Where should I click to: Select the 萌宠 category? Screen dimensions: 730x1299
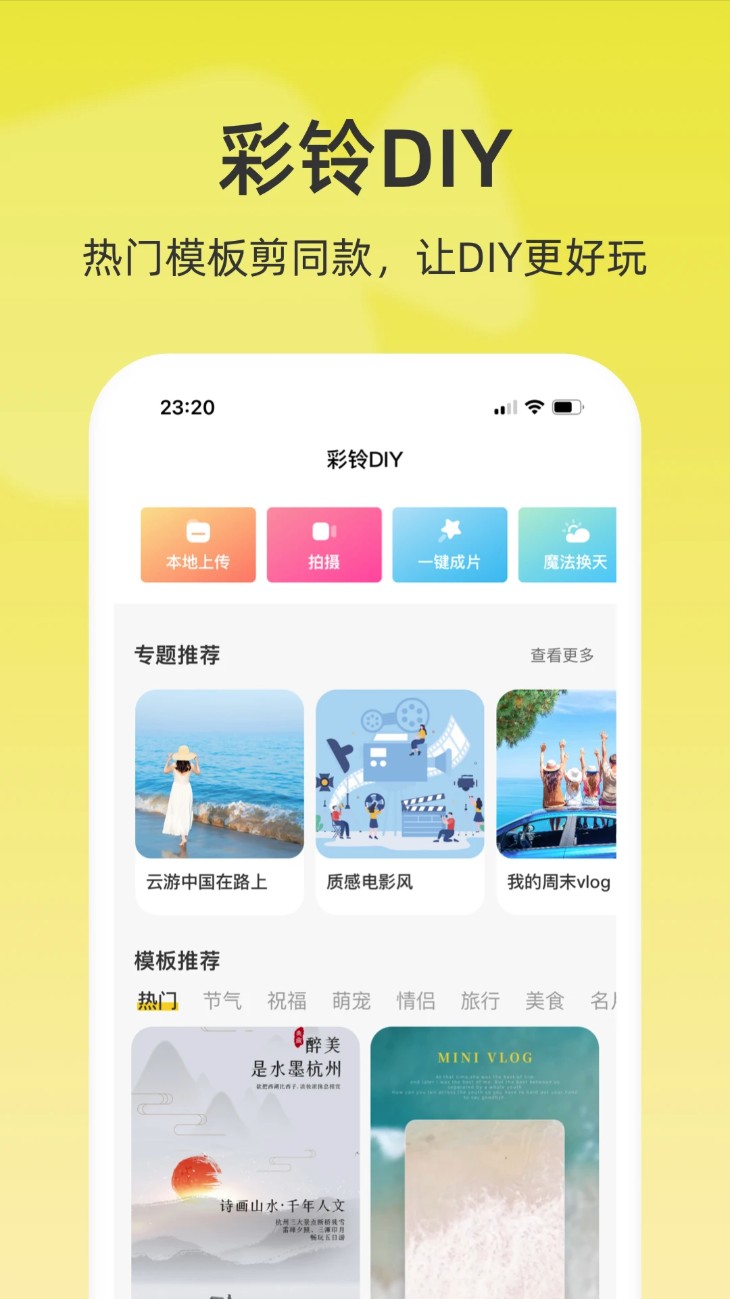click(x=348, y=1000)
